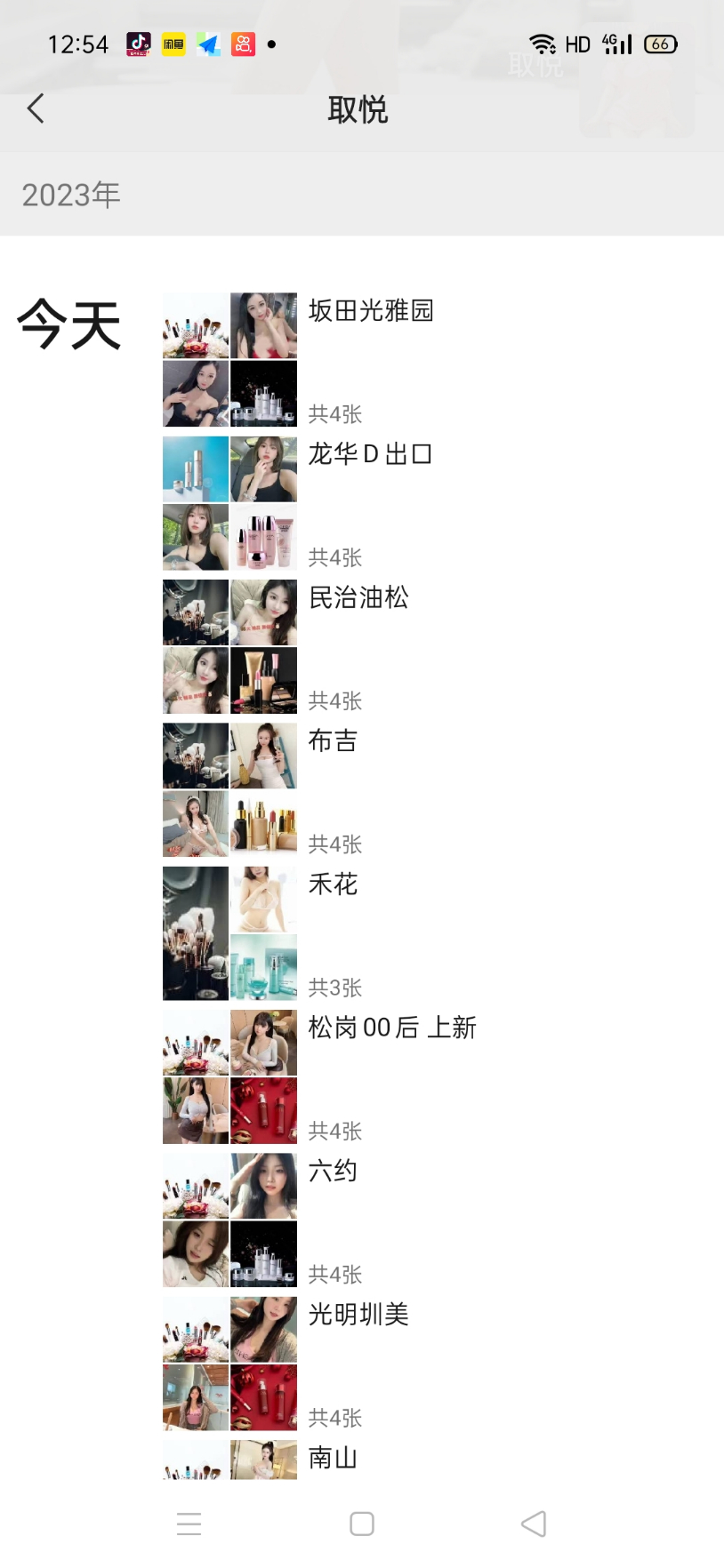Tap the Kuaishou icon in the status bar
Image resolution: width=724 pixels, height=1568 pixels.
coord(242,44)
